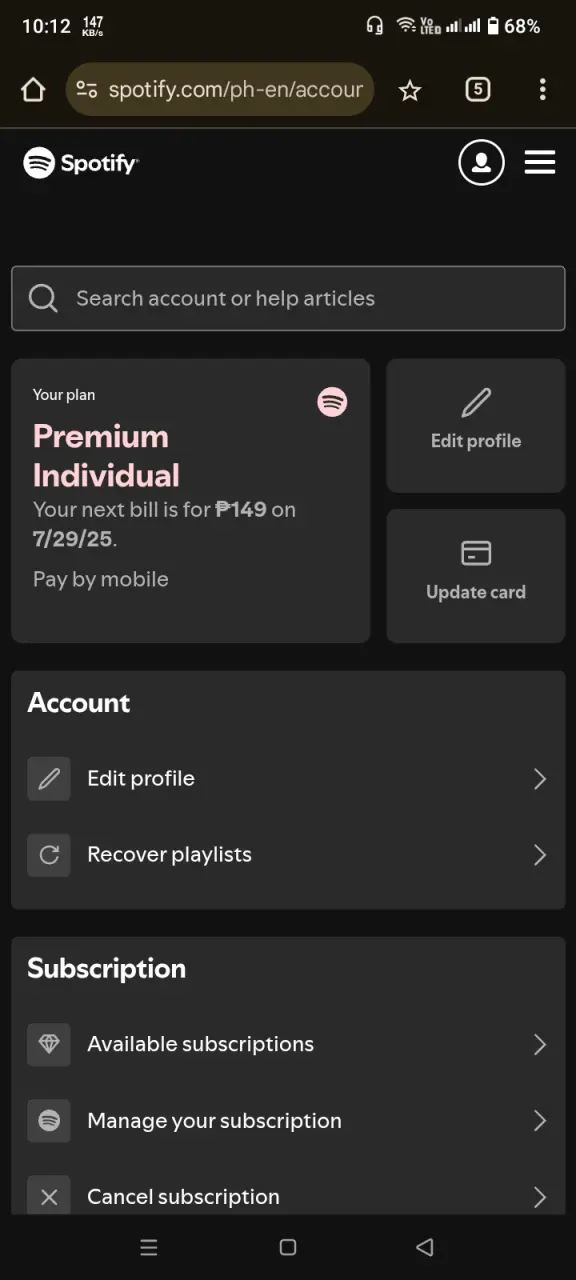Screen dimensions: 576x1280
Task: Focus the search account or help articles box
Action: [288, 298]
